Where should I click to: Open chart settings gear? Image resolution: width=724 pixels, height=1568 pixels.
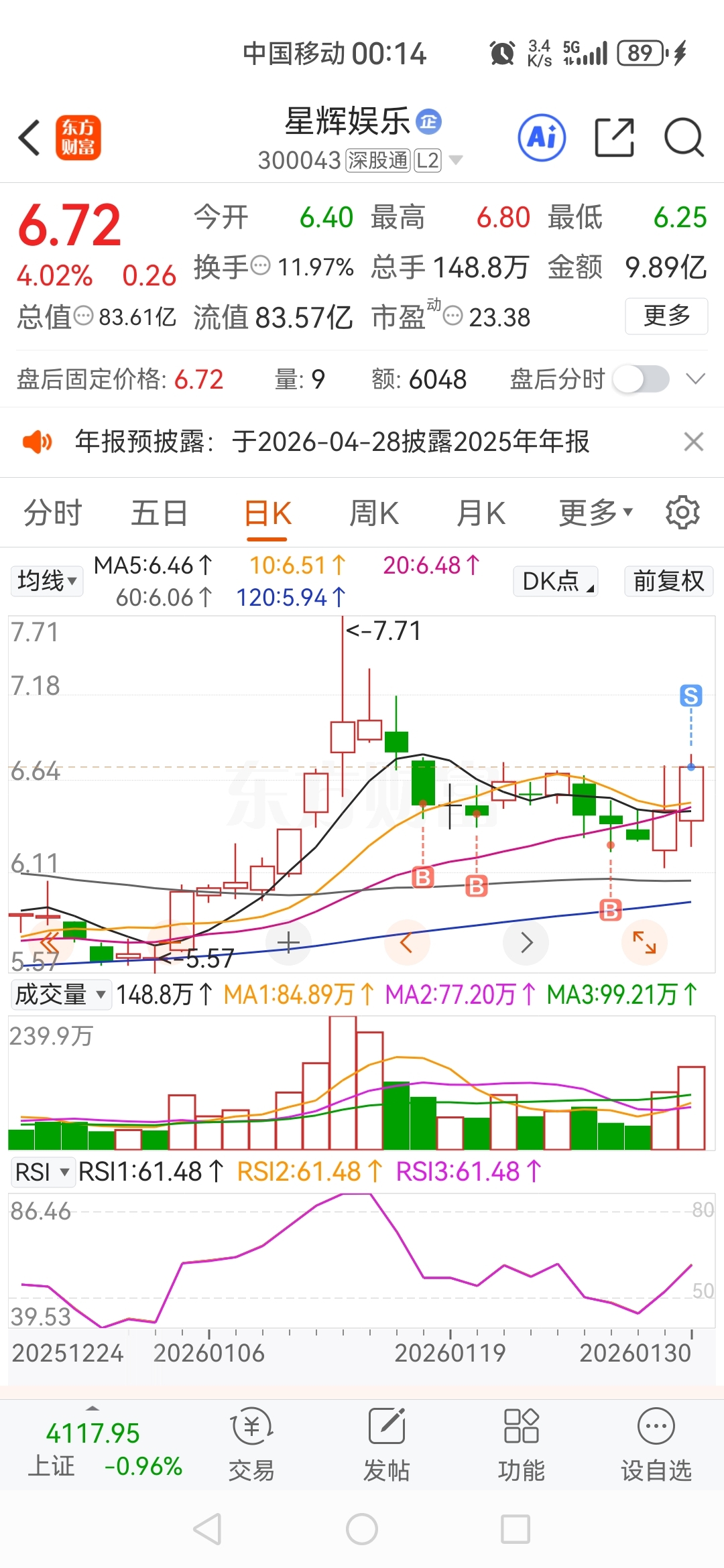pos(682,514)
